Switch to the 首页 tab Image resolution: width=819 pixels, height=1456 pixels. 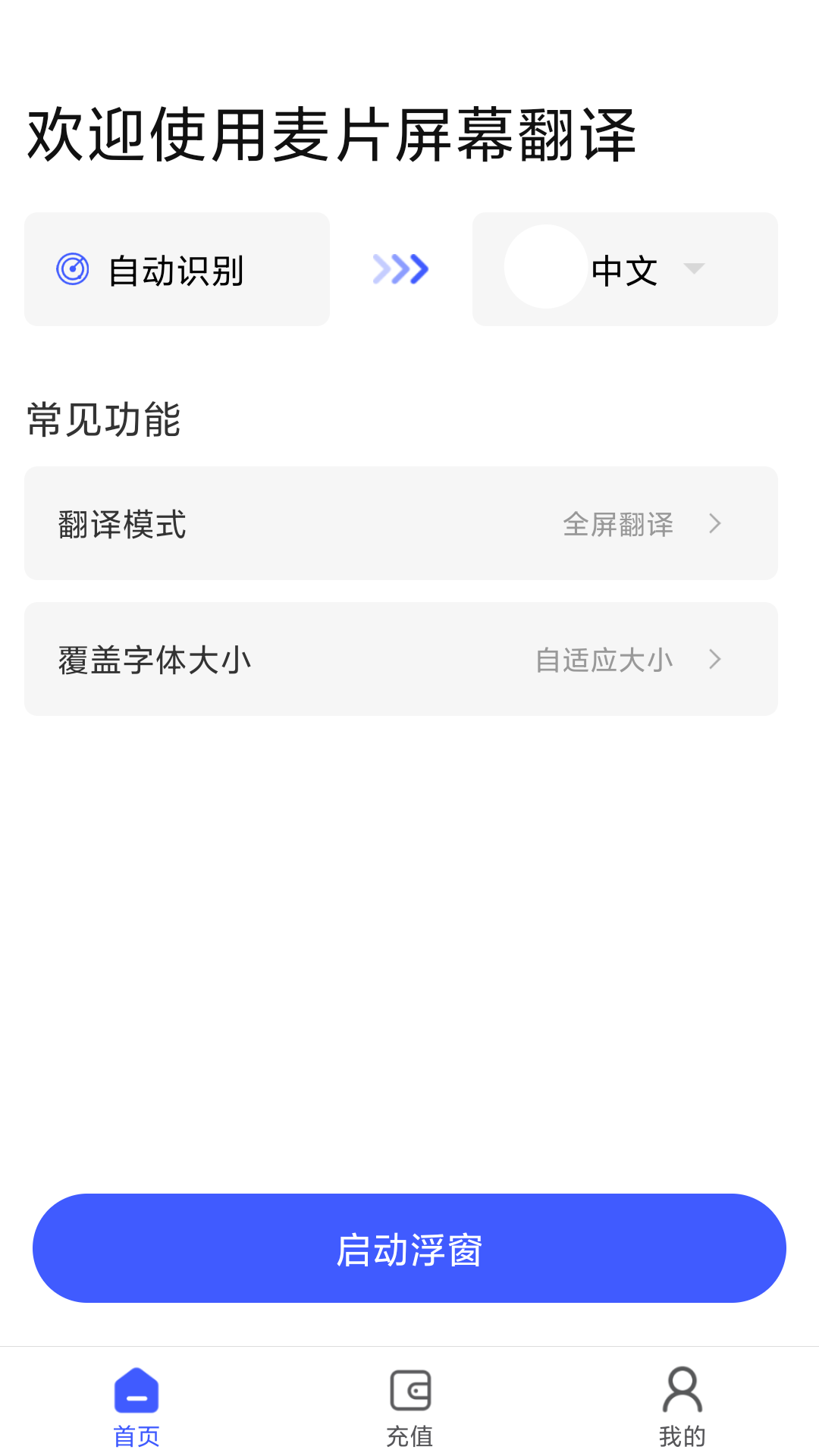coord(136,1407)
